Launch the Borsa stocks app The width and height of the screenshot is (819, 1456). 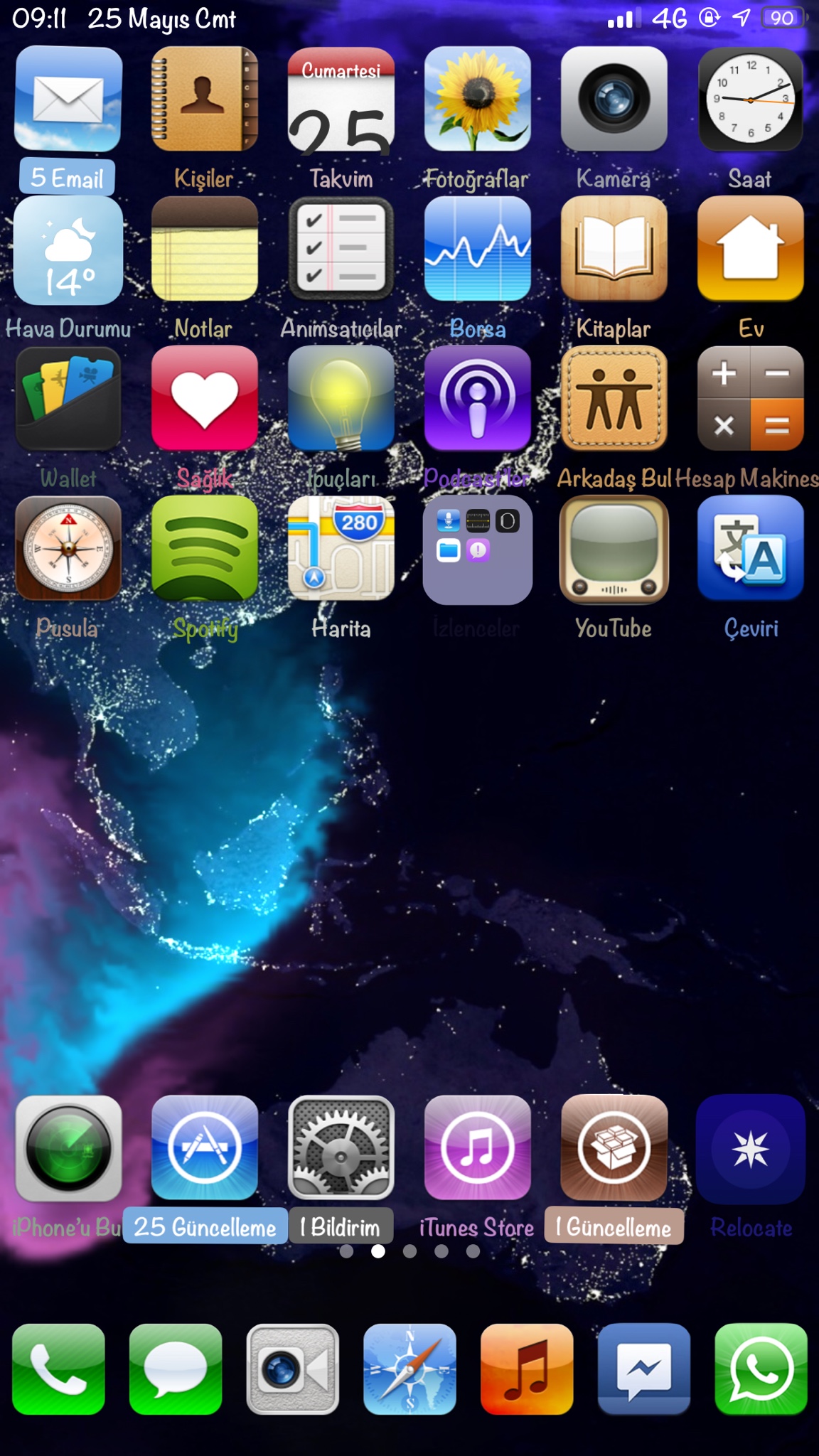478,250
